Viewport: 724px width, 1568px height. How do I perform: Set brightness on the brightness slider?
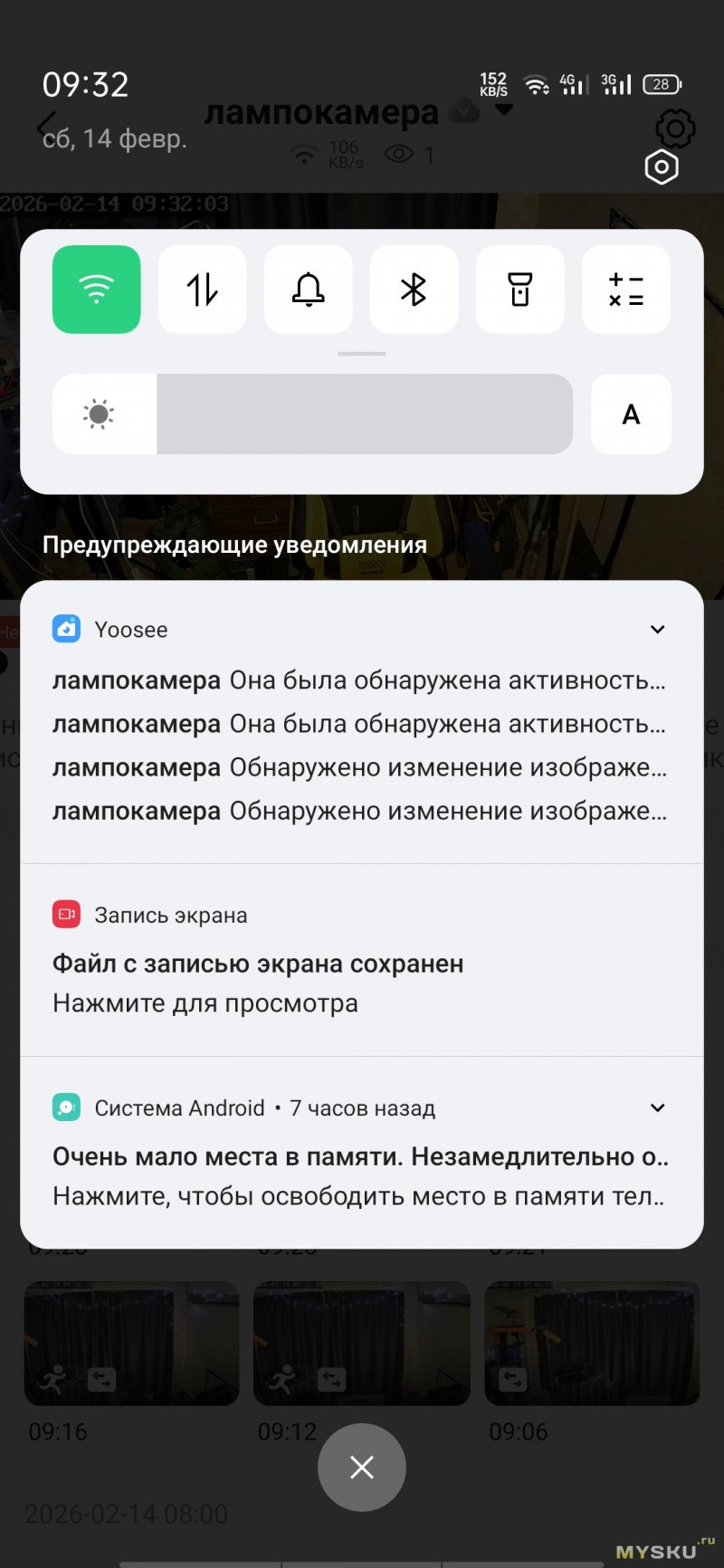(x=362, y=414)
